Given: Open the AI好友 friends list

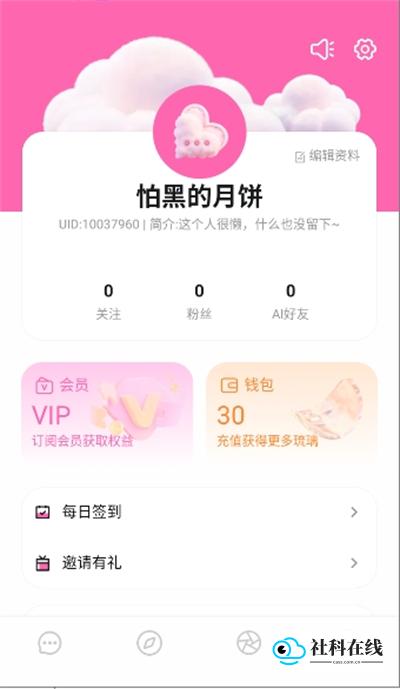Looking at the screenshot, I should [x=290, y=302].
